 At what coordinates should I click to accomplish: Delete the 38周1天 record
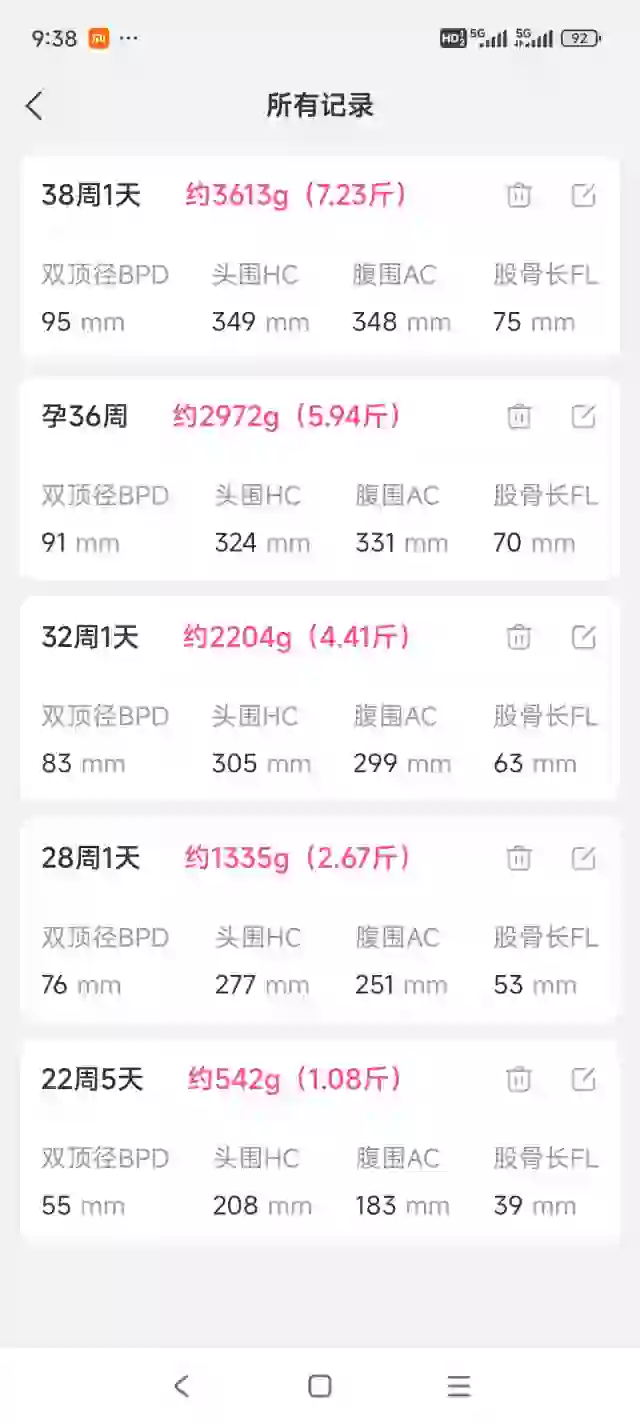tap(518, 195)
